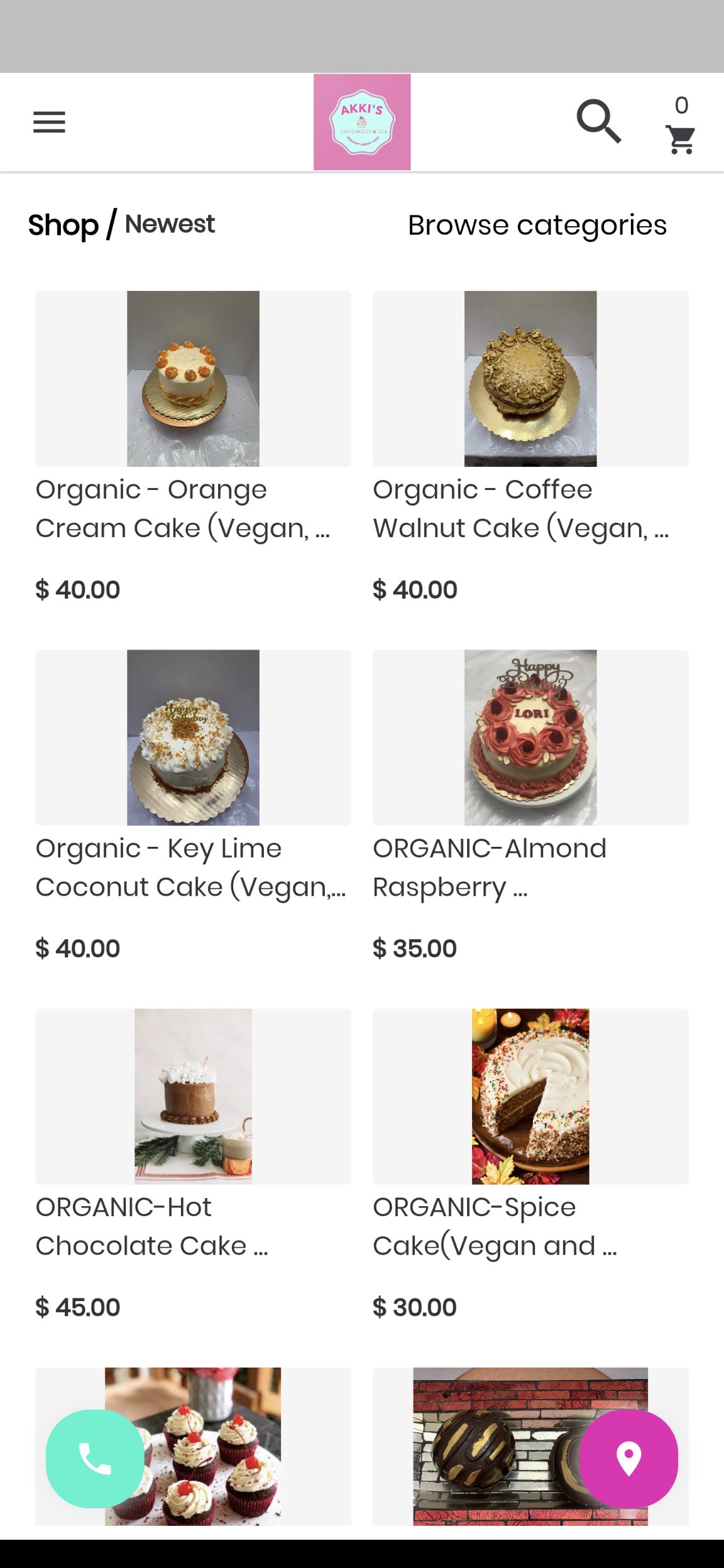Open Organic Orange Cream Cake product
The image size is (724, 1568).
[193, 379]
